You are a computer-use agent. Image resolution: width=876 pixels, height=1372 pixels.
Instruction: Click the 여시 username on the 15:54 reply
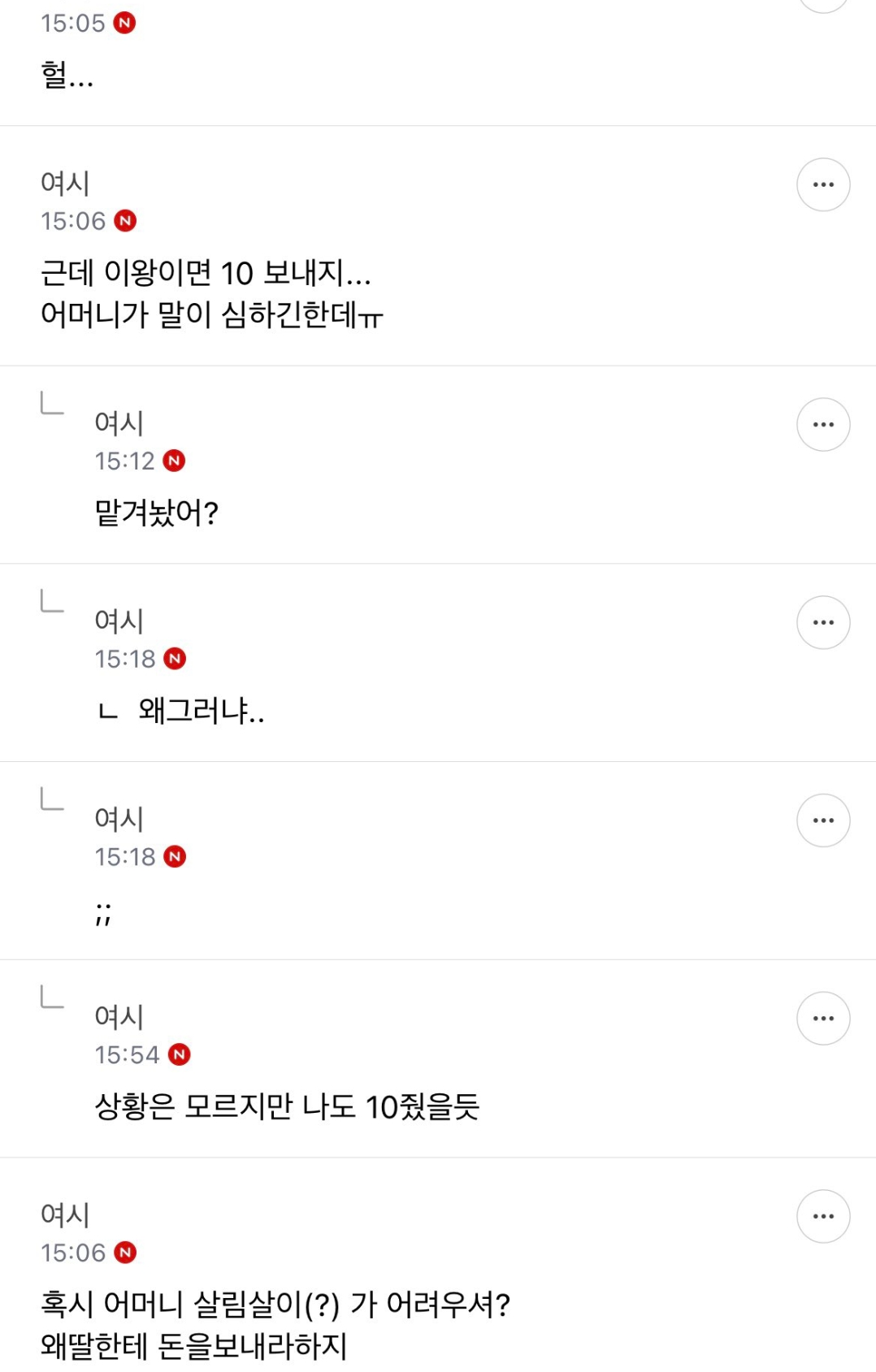(x=118, y=1015)
